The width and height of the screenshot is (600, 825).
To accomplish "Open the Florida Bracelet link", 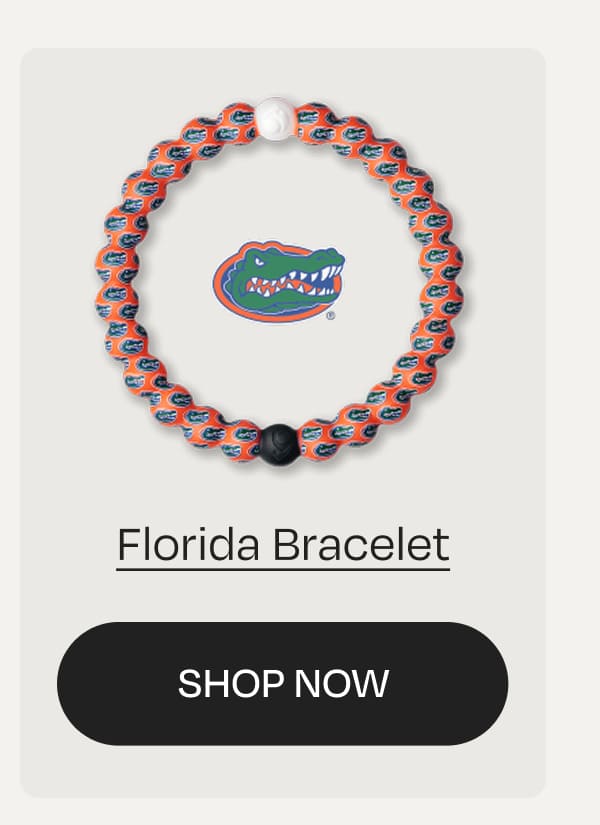I will [x=283, y=546].
